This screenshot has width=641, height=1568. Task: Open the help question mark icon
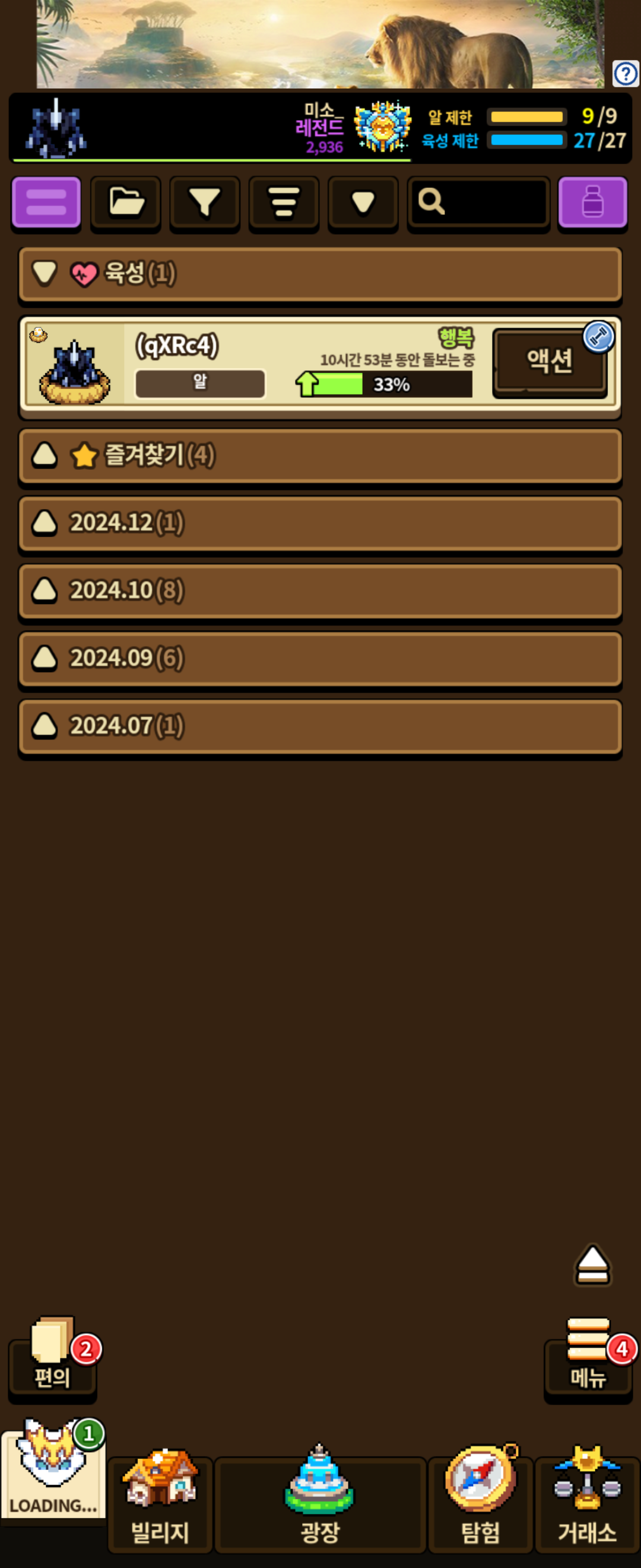[x=625, y=74]
